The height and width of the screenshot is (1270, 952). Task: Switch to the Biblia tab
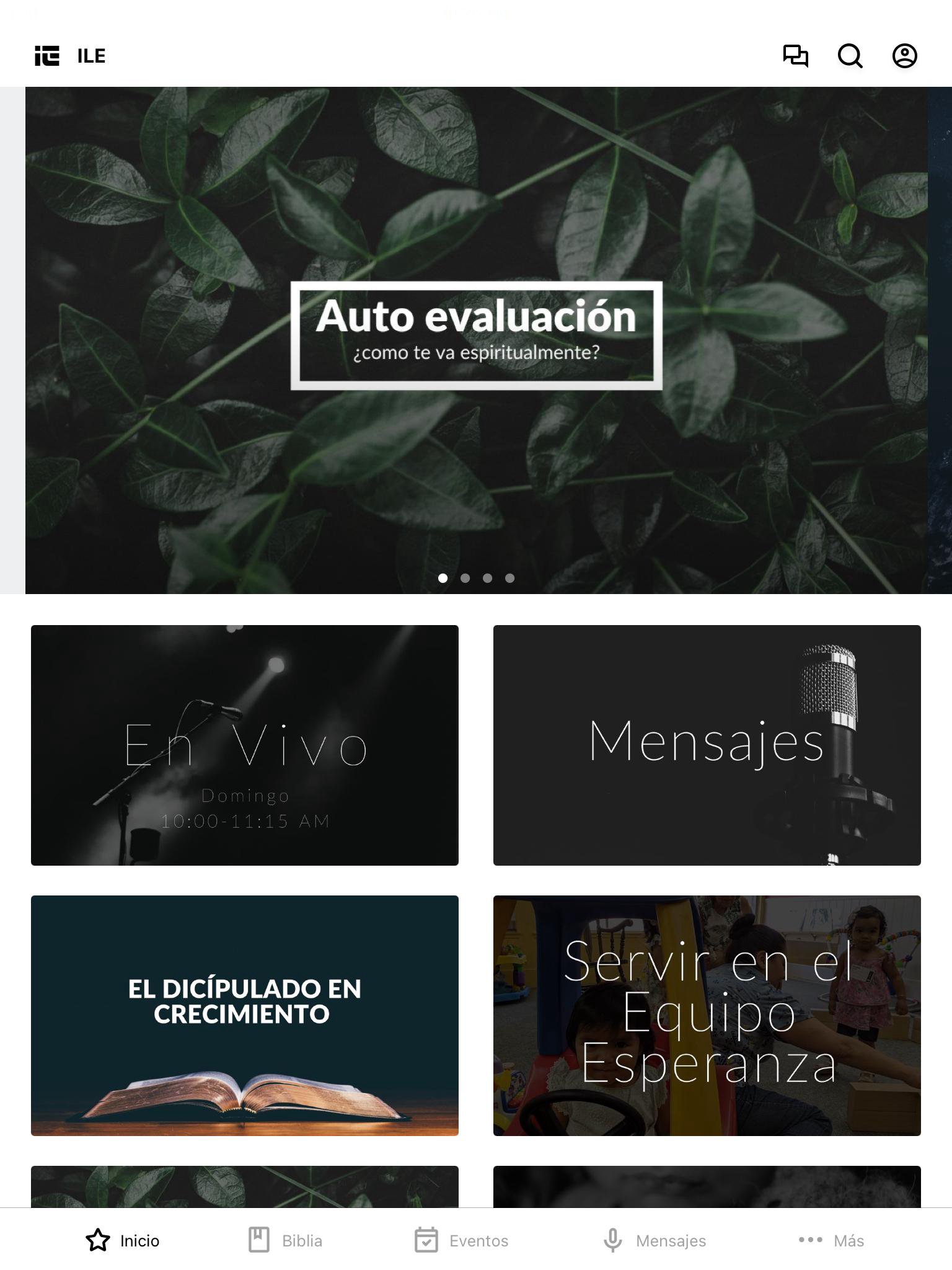tap(286, 1240)
